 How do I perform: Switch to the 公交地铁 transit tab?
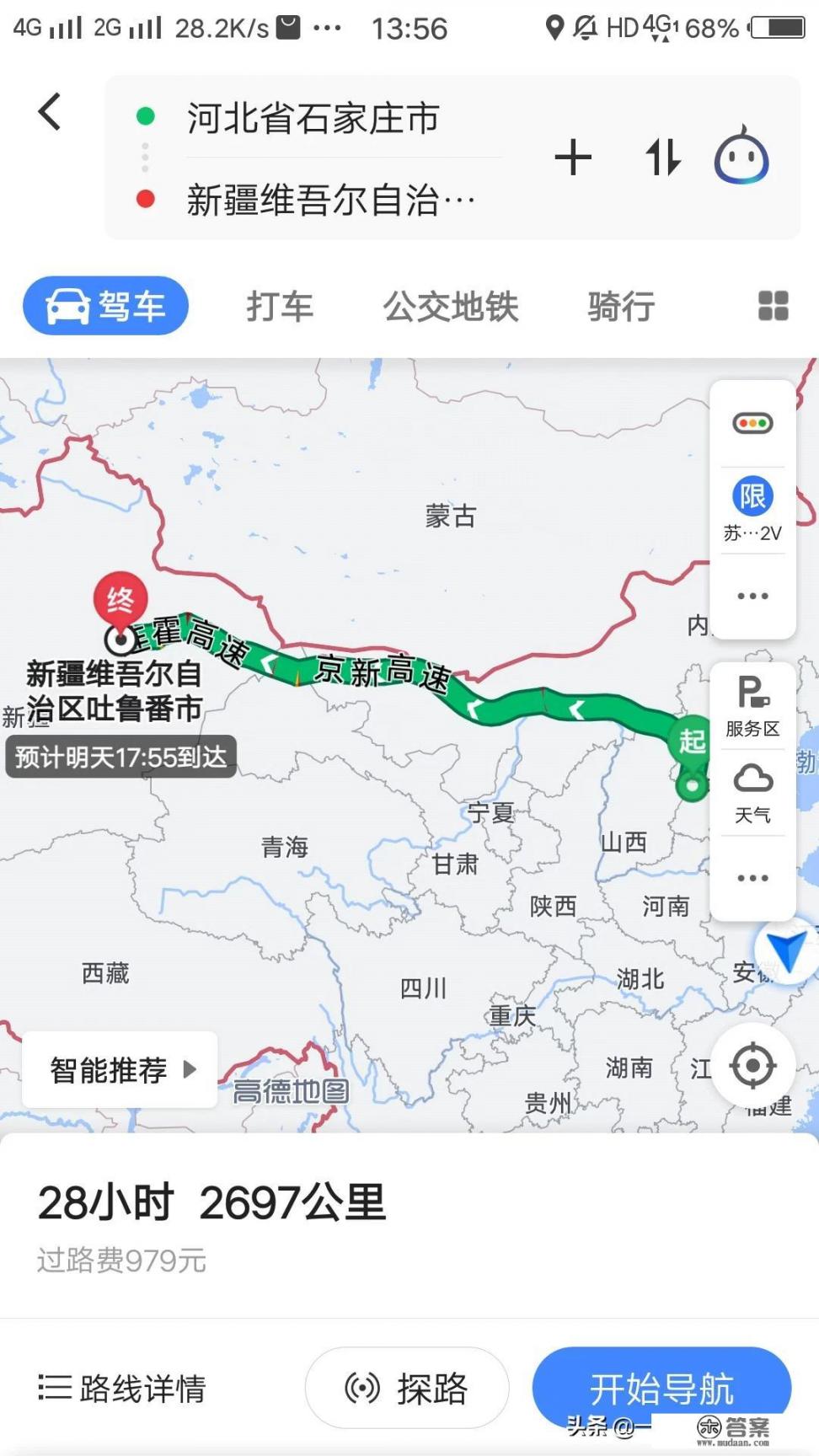click(x=452, y=306)
